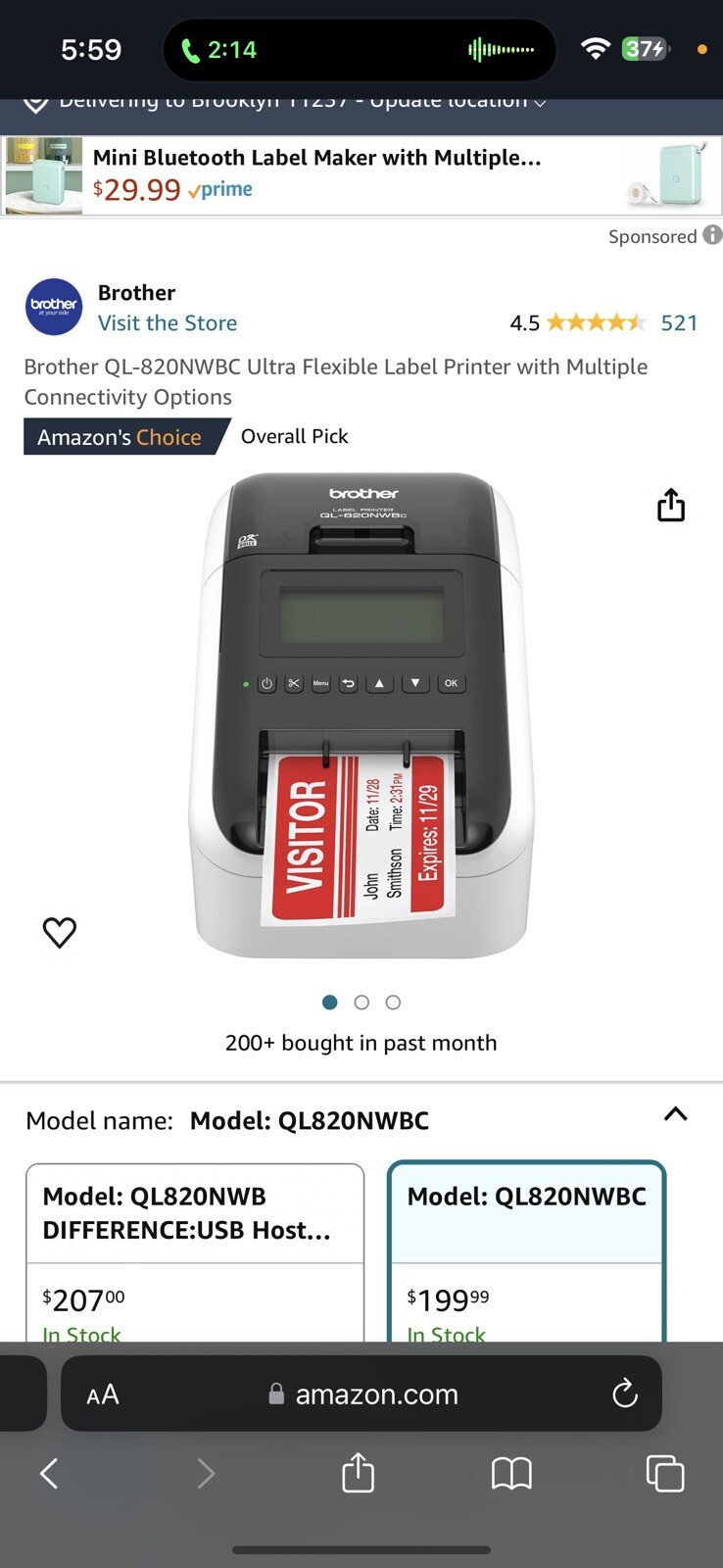View the 521 customer ratings
This screenshot has width=723, height=1568.
[679, 322]
